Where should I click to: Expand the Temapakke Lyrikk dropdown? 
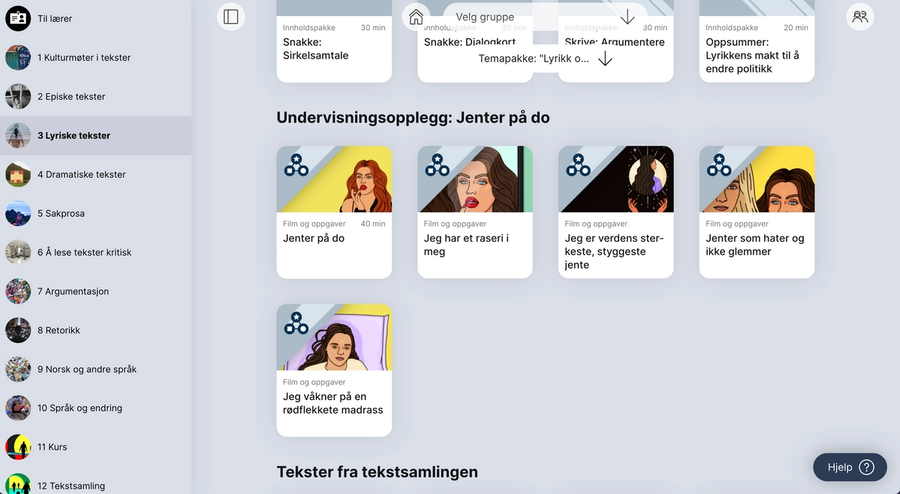click(545, 59)
